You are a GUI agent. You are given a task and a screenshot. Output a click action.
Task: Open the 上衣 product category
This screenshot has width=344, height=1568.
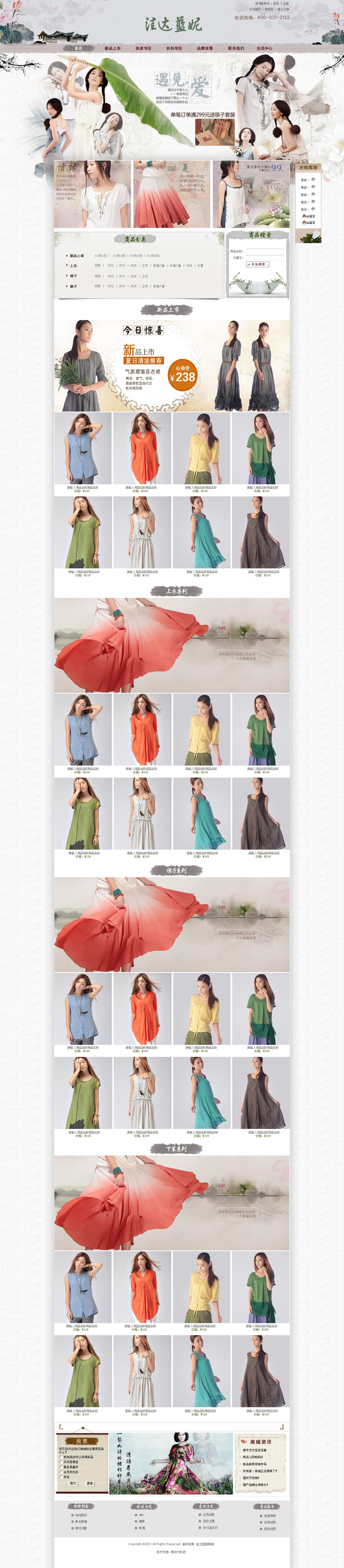coord(73,266)
